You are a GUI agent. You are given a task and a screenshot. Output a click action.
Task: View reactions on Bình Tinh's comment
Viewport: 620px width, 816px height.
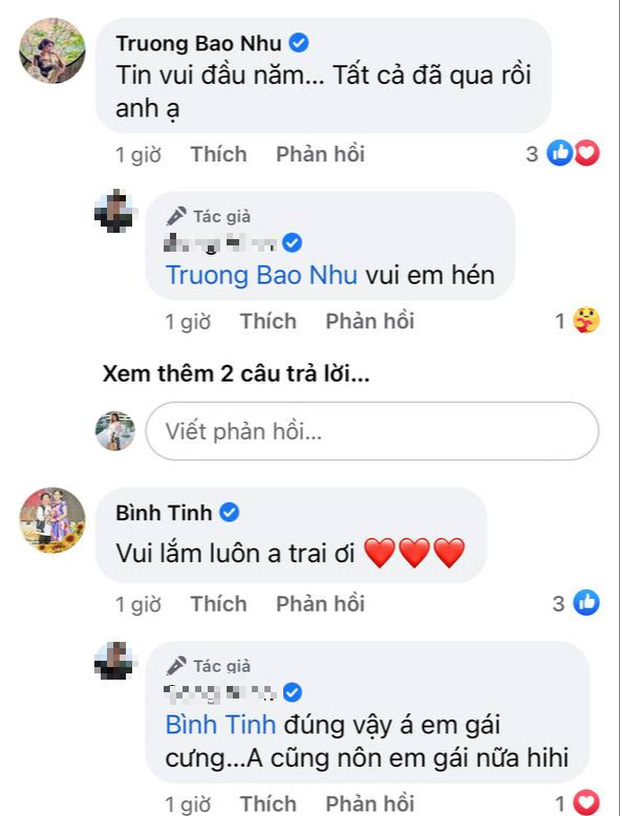(578, 604)
